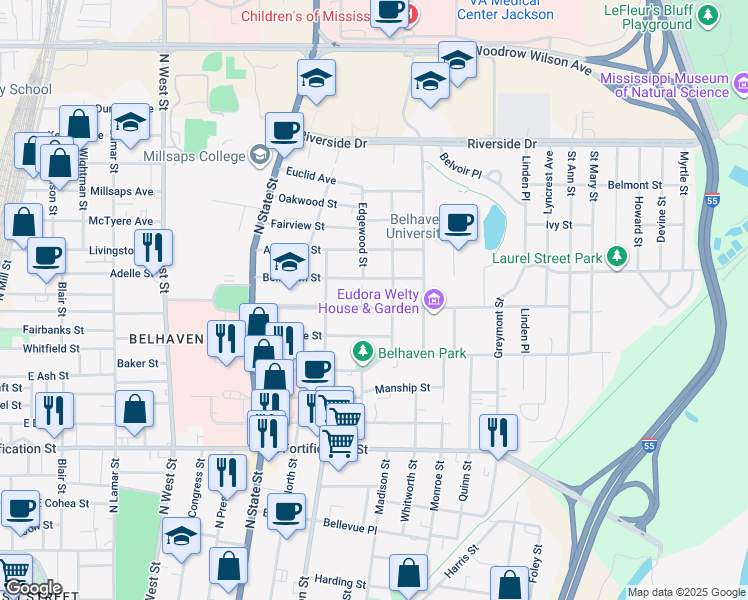Select Mississippi Museum of Natural Science pin
Screen dimensions: 748x600
(740, 85)
